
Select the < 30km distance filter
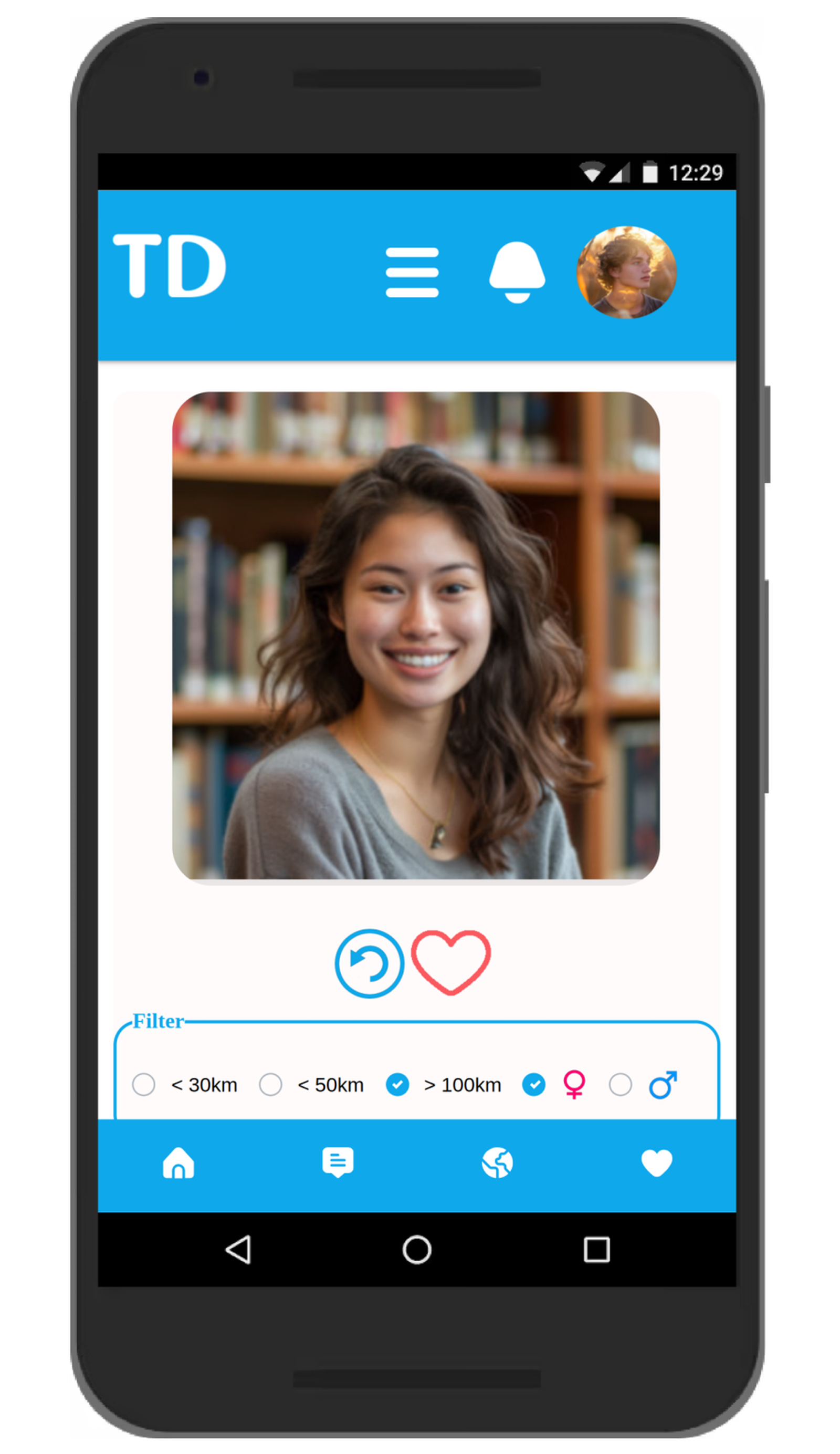coord(143,1084)
